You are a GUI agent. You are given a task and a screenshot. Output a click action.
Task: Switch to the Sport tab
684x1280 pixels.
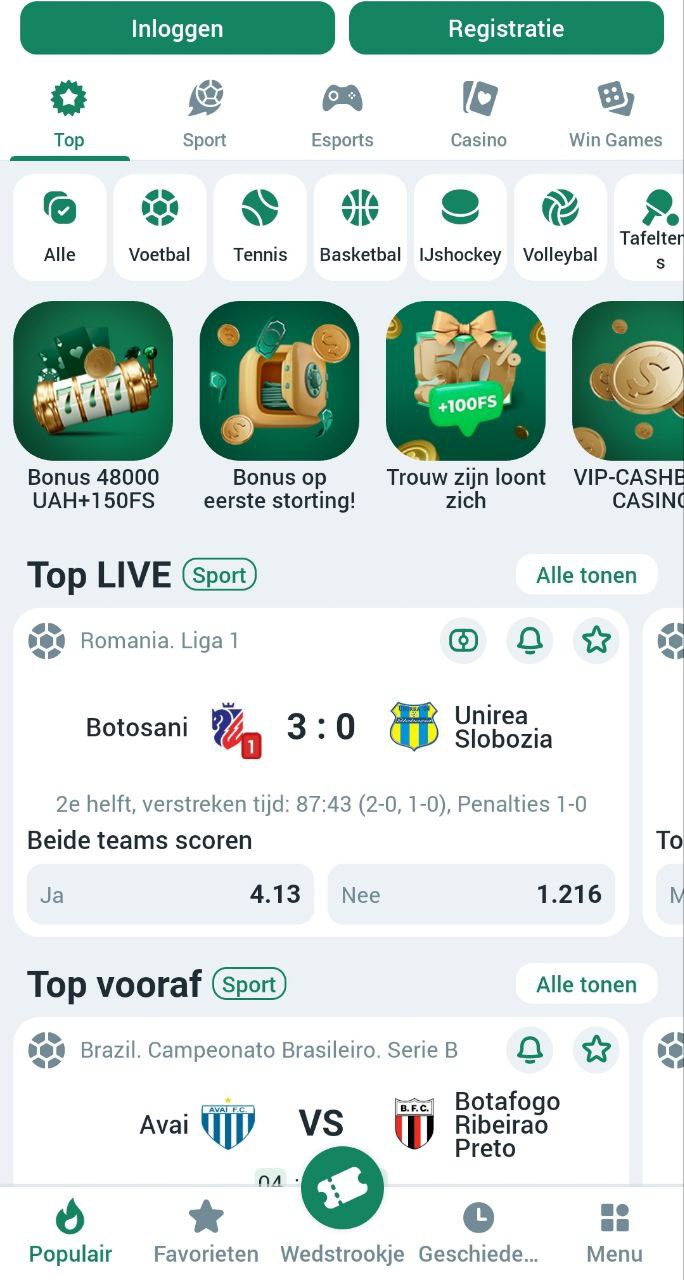[x=205, y=115]
